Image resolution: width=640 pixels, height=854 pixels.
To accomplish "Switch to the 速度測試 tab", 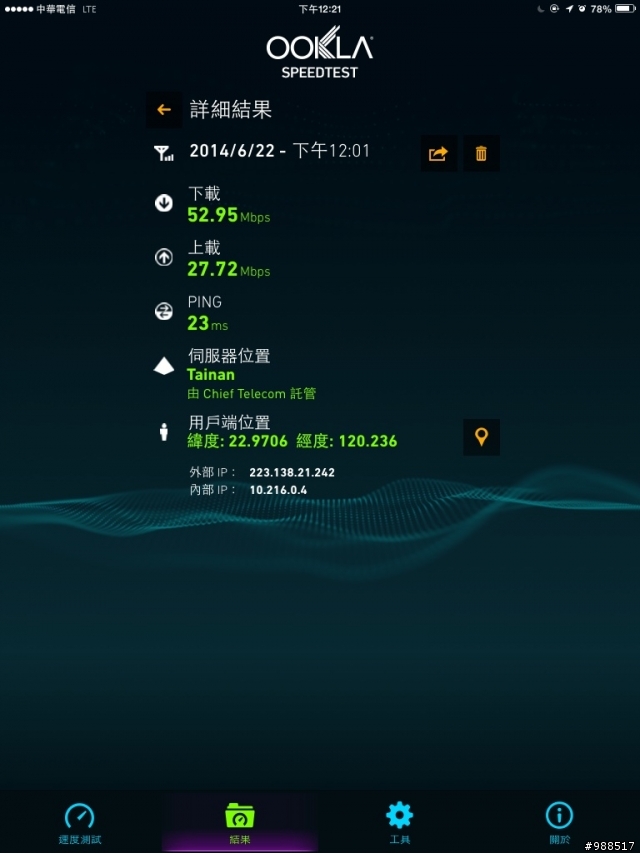I will point(79,823).
